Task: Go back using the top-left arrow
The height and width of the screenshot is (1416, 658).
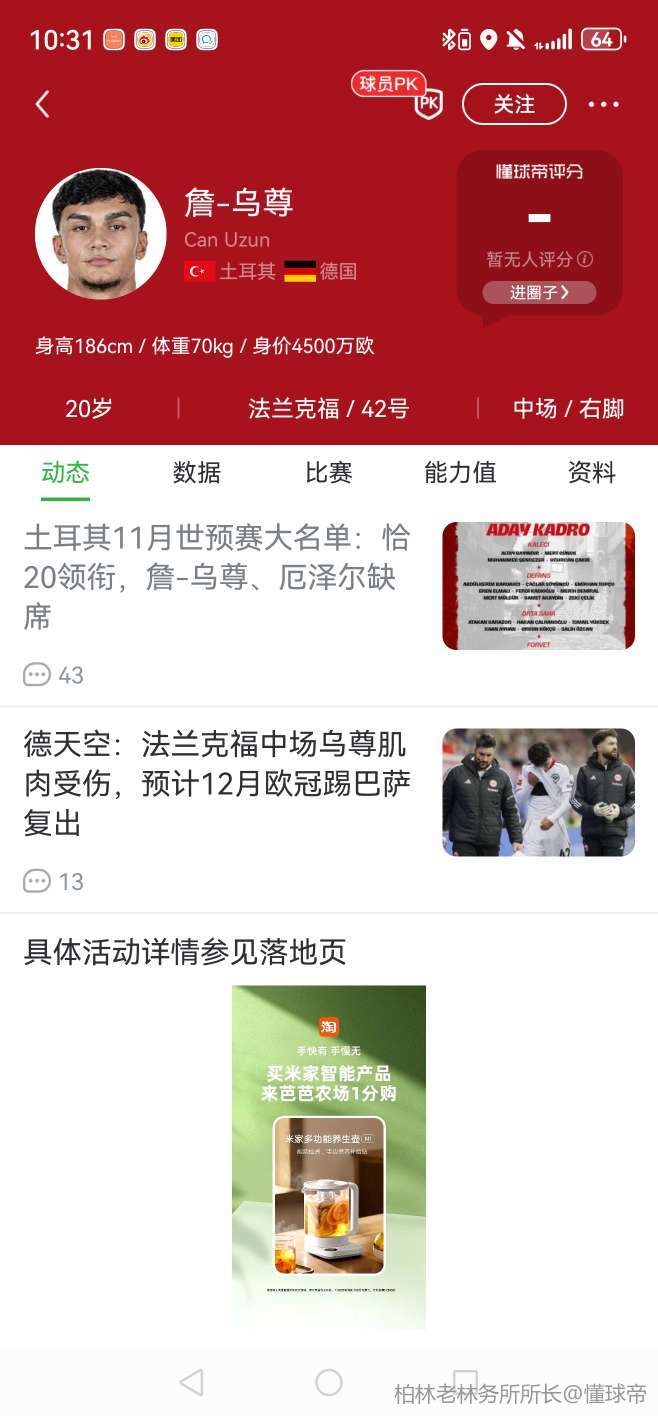Action: point(42,104)
